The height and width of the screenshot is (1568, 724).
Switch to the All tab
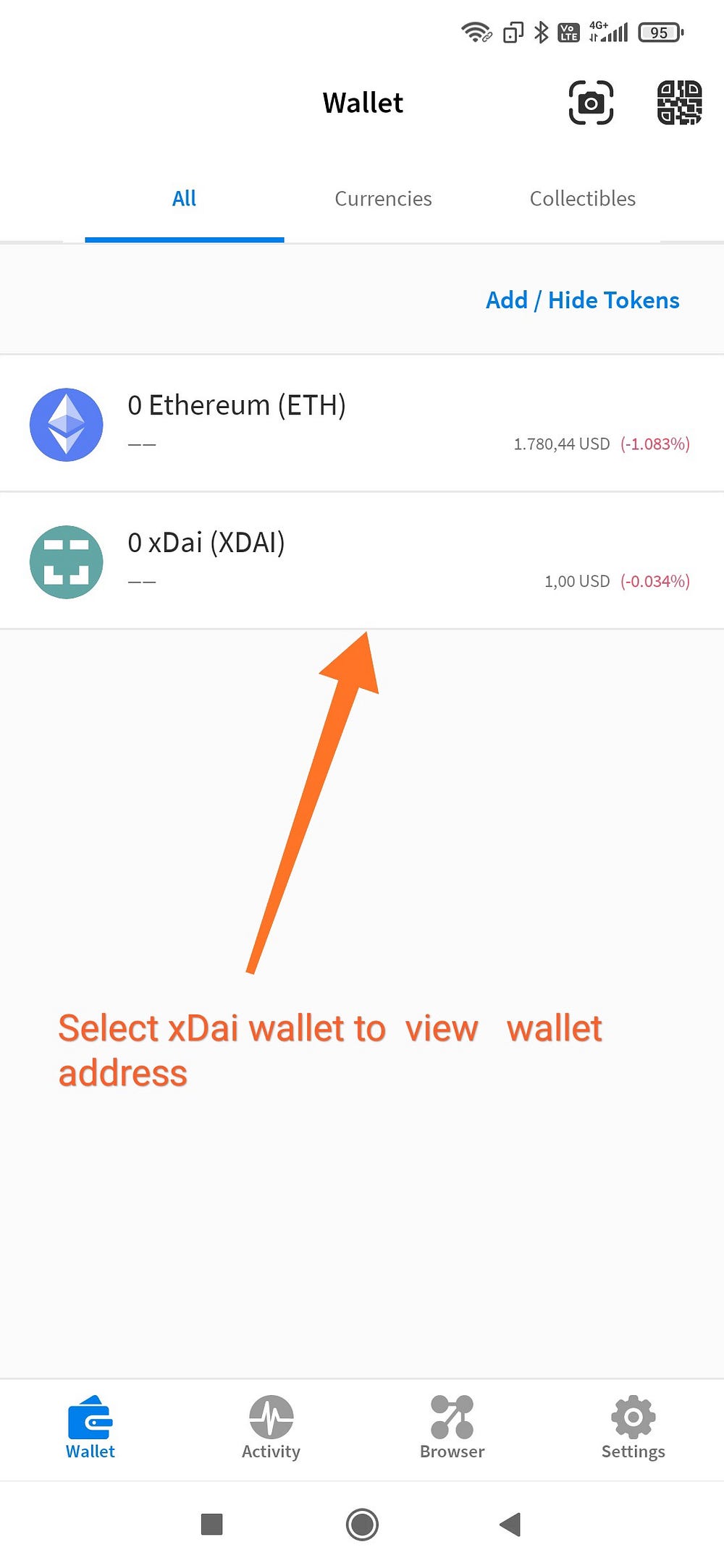coord(184,199)
